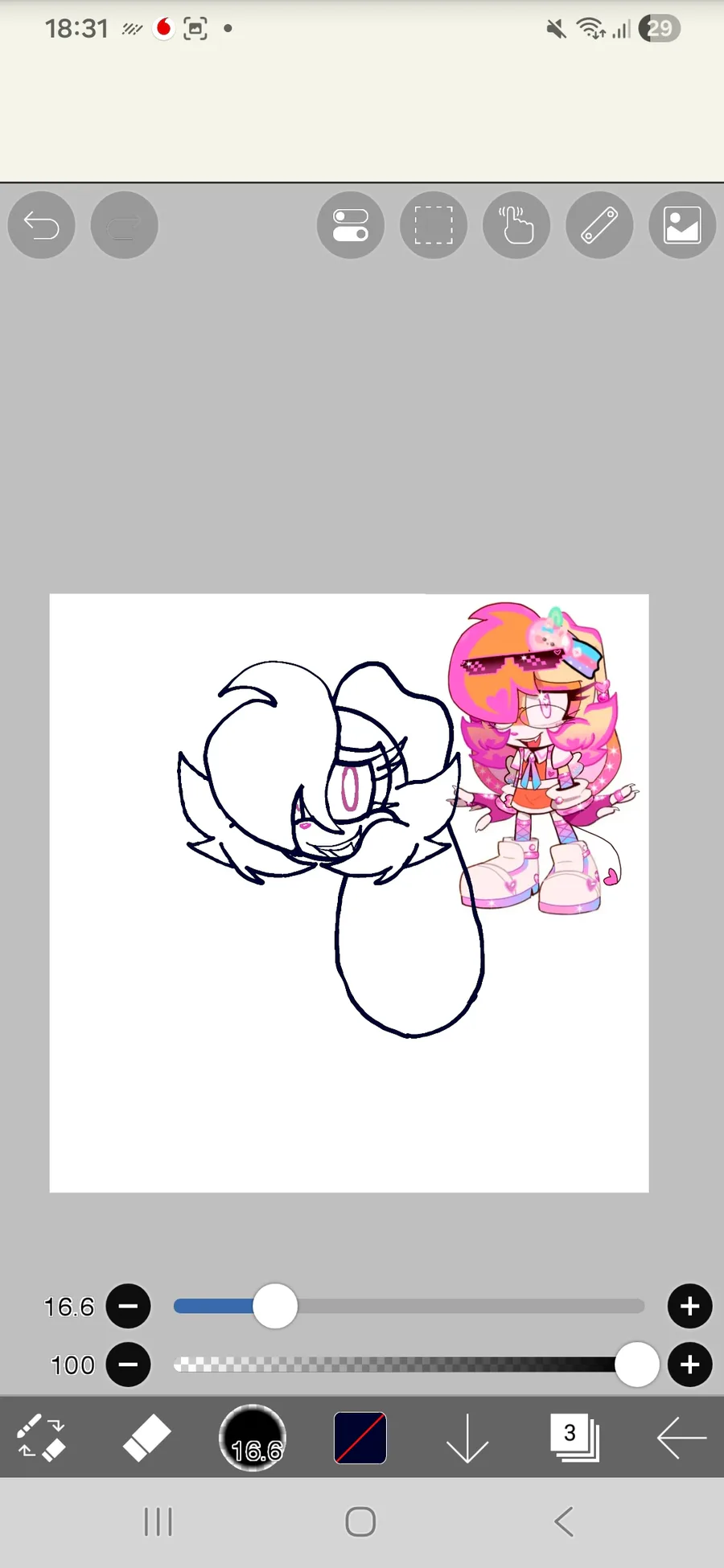The image size is (724, 1568).
Task: Open the brush settings showing 16.6
Action: click(253, 1438)
